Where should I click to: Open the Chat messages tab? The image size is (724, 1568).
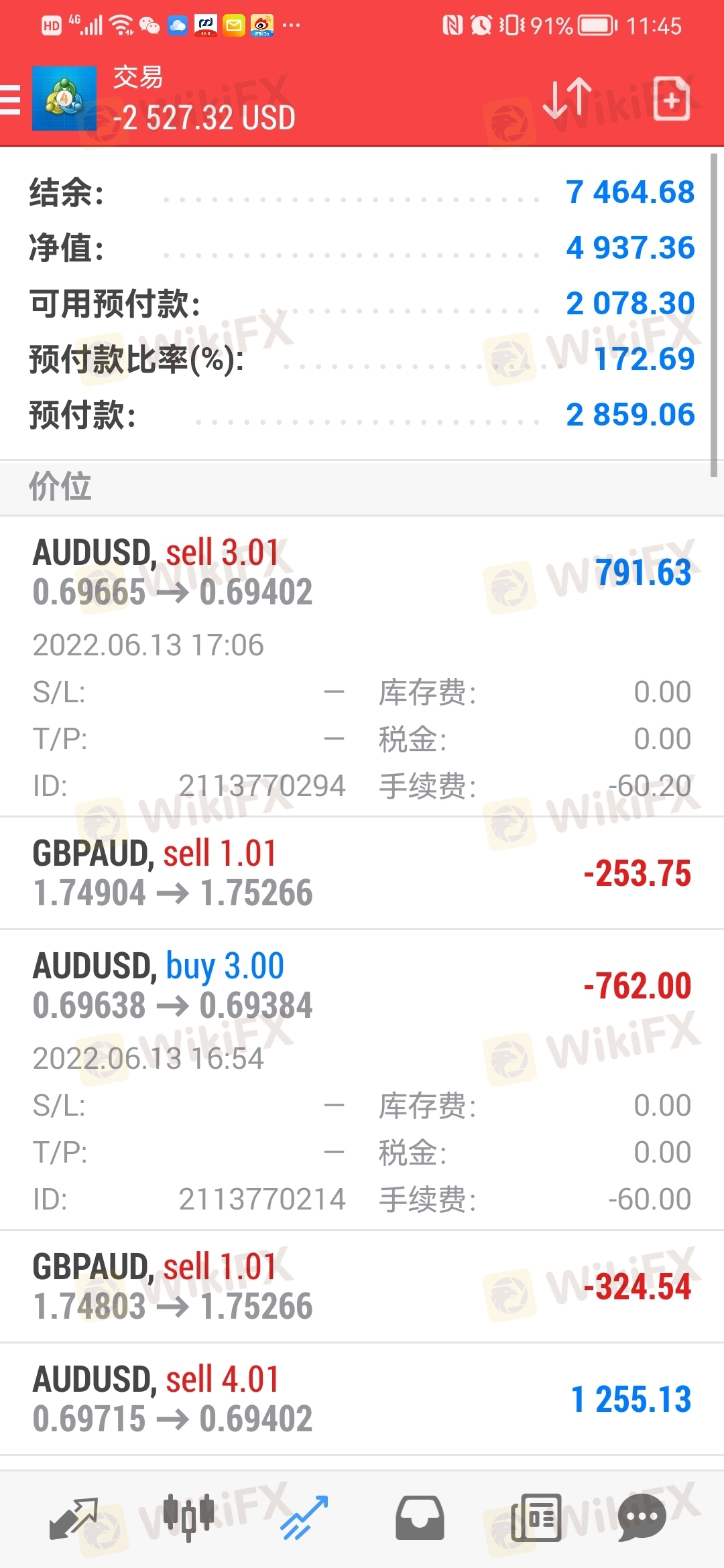click(642, 1518)
